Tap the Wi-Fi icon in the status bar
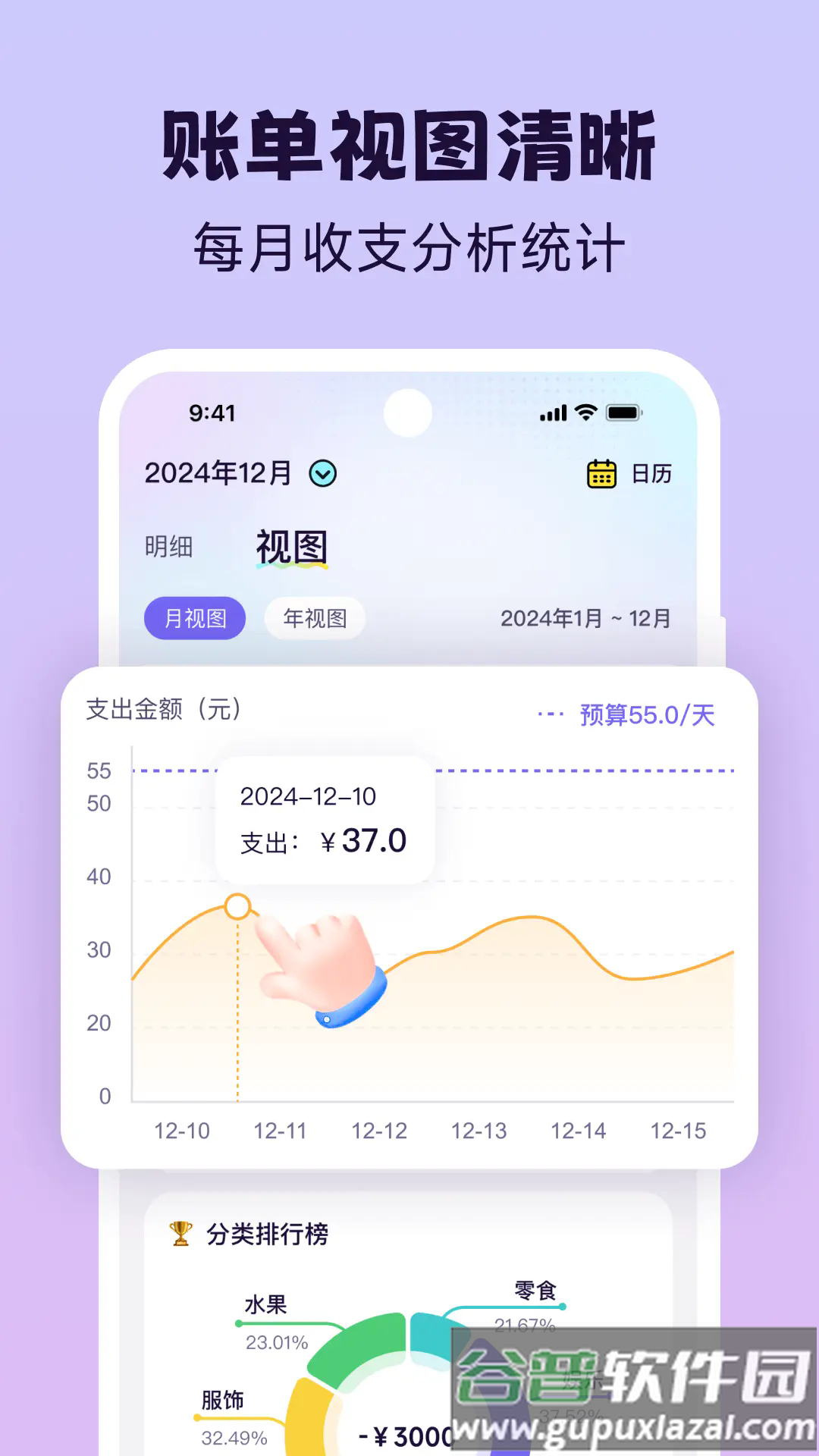Image resolution: width=819 pixels, height=1456 pixels. (x=588, y=413)
